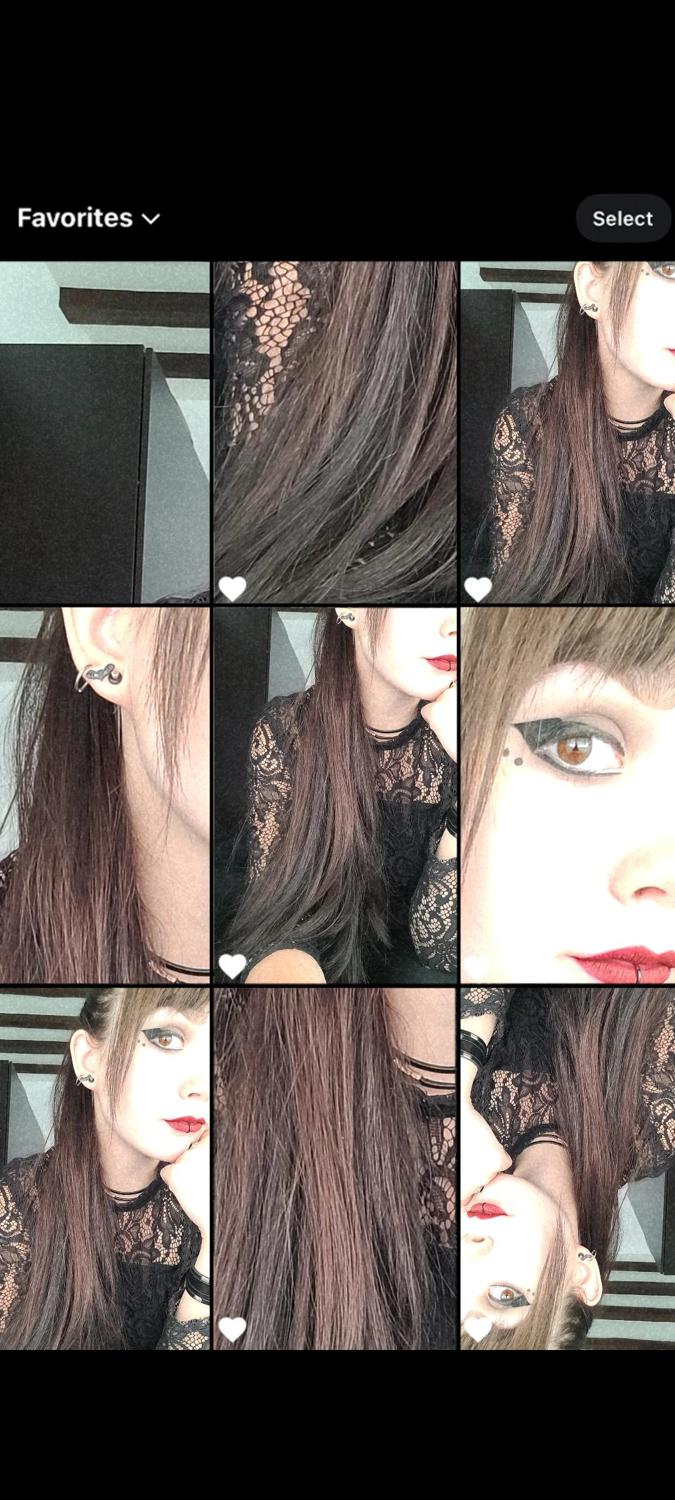Open the Favorites album dropdown
The image size is (675, 1500).
click(89, 218)
